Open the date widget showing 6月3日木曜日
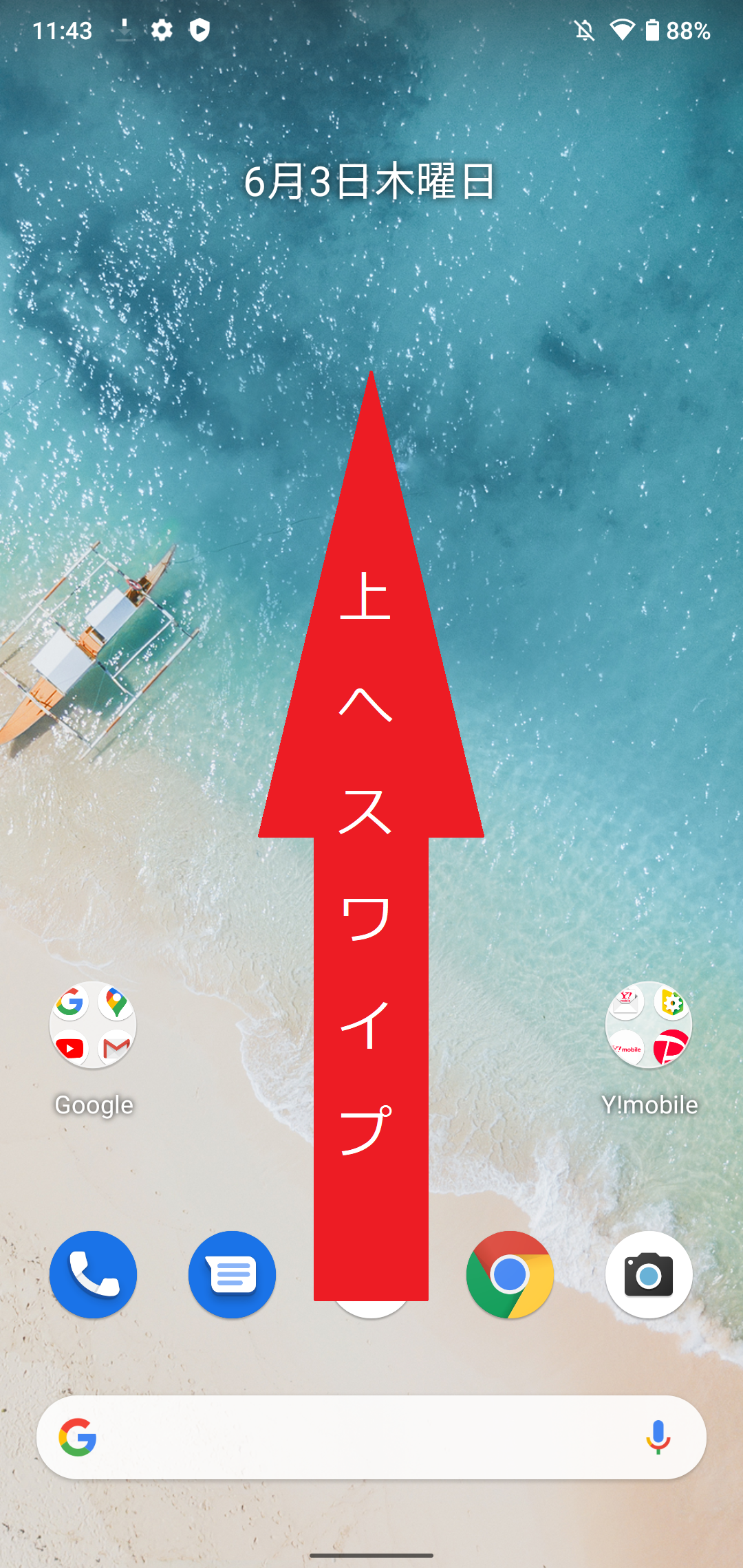Screen dimensions: 743x1568 [x=370, y=182]
